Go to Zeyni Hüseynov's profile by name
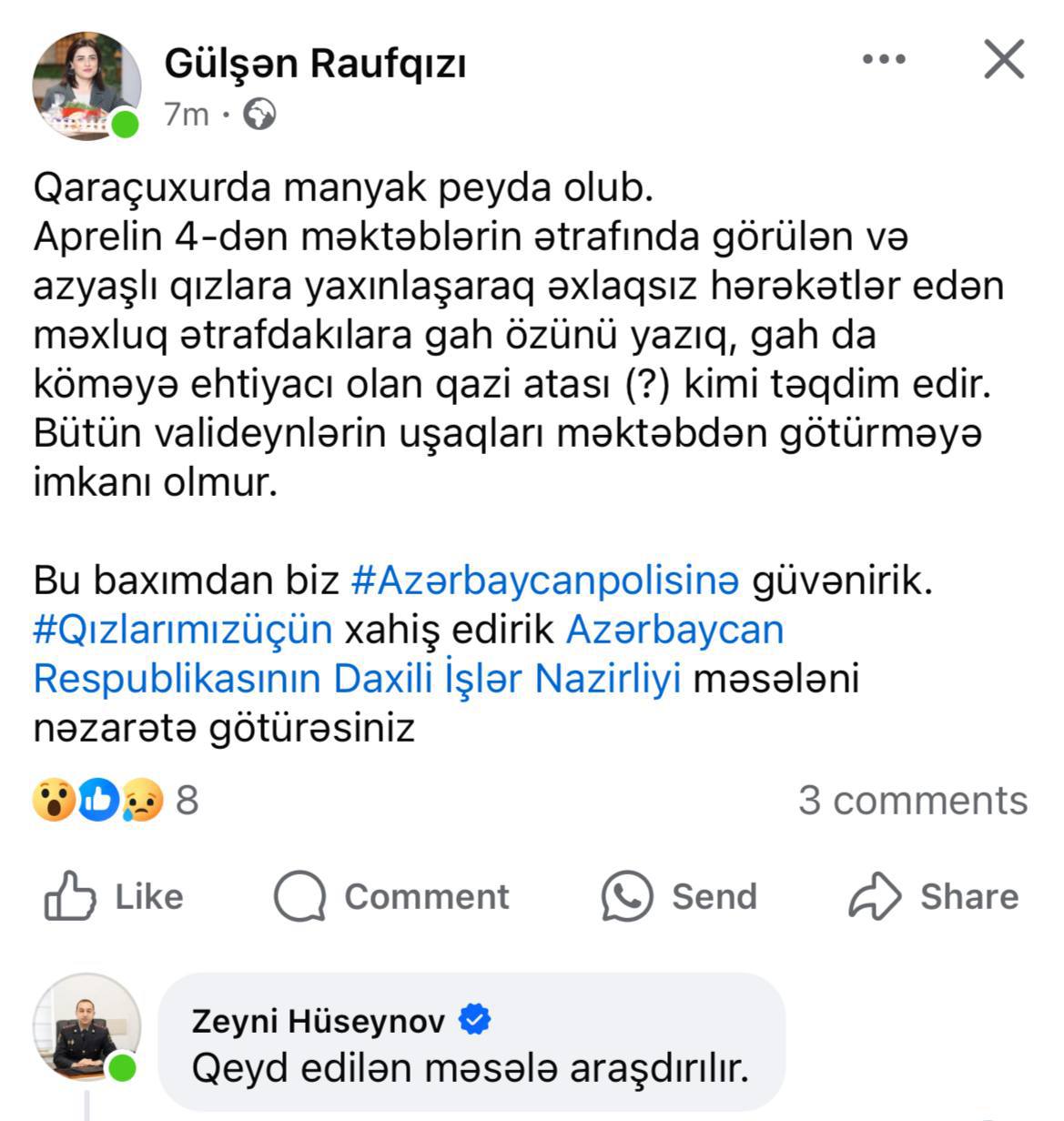This screenshot has width=1064, height=1121. pyautogui.click(x=318, y=1021)
